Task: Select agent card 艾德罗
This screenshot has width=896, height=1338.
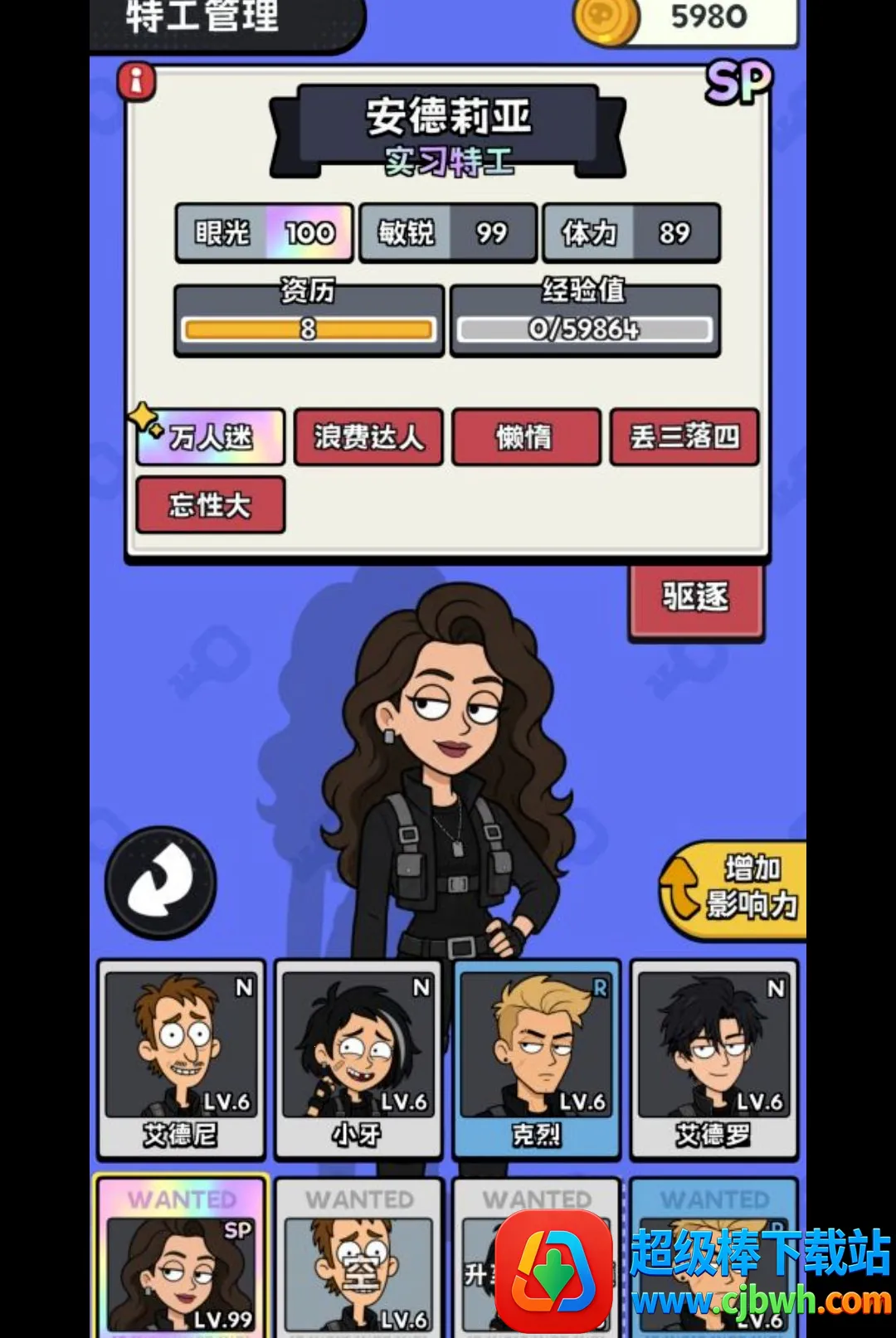Action: (x=714, y=1059)
